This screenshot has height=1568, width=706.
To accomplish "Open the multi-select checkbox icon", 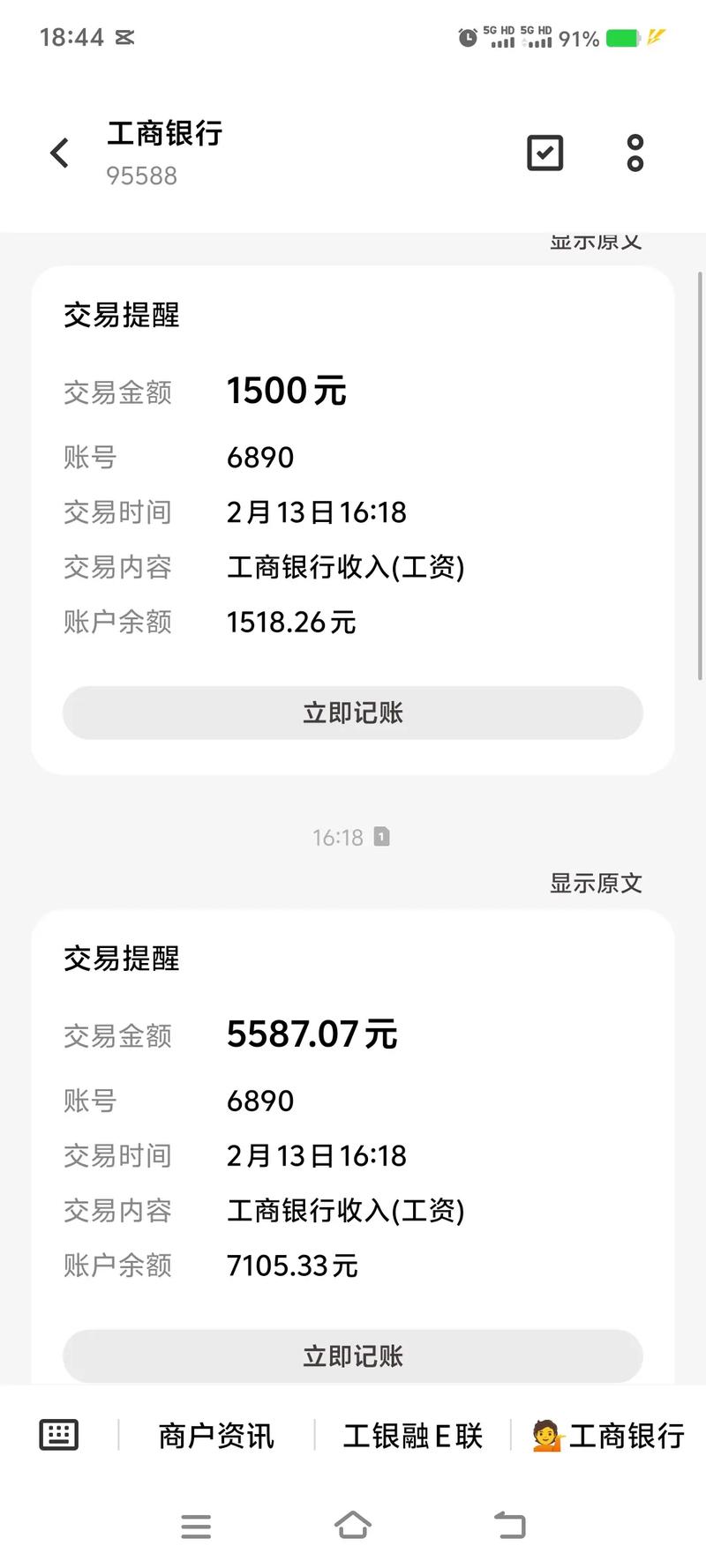I will [545, 153].
